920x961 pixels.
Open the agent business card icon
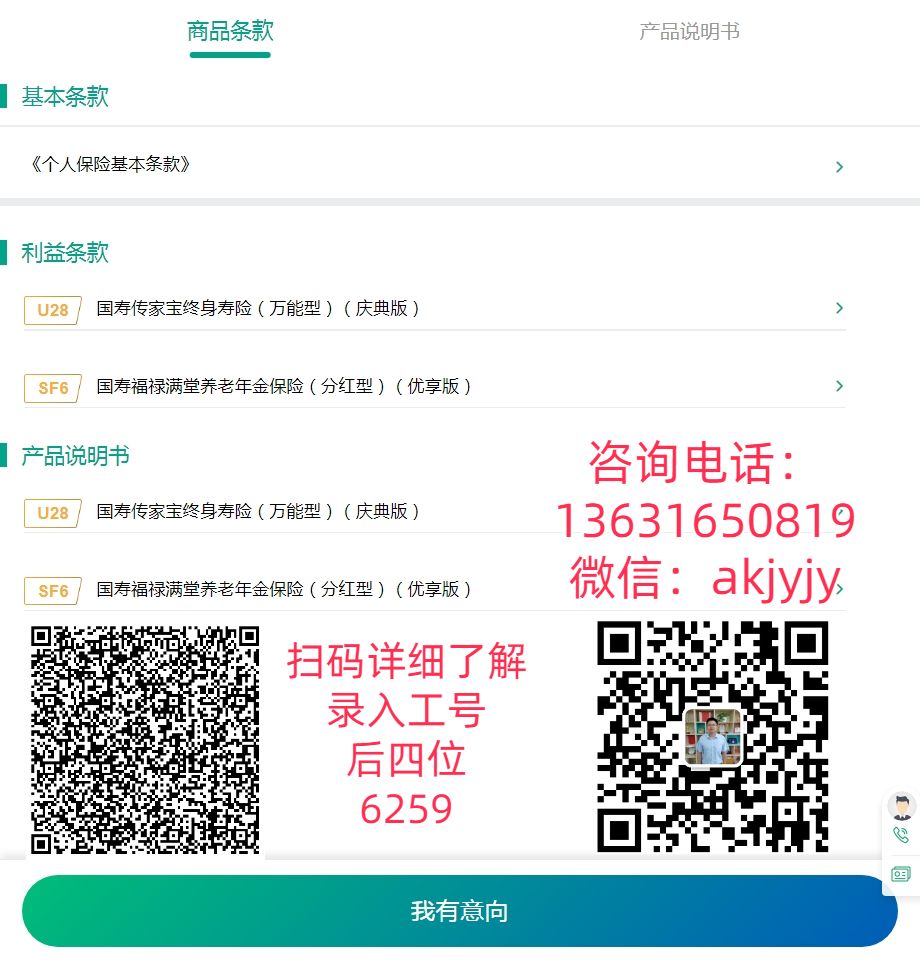[x=901, y=874]
